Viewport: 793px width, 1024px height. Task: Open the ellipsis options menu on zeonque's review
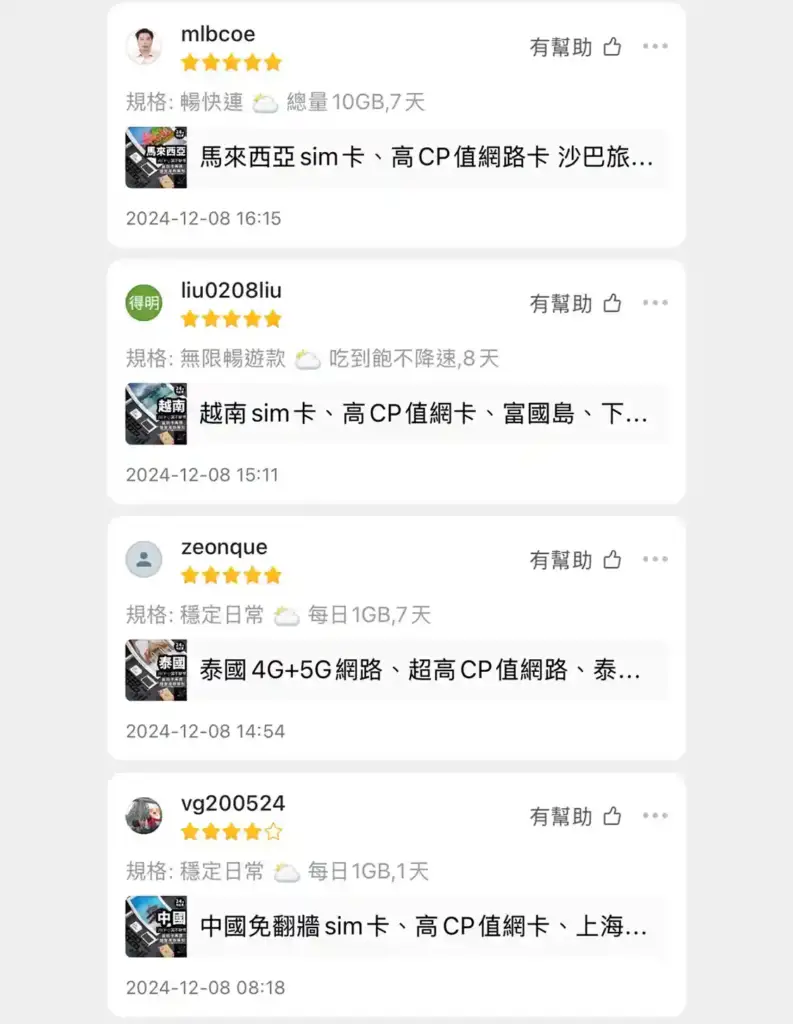pos(656,559)
